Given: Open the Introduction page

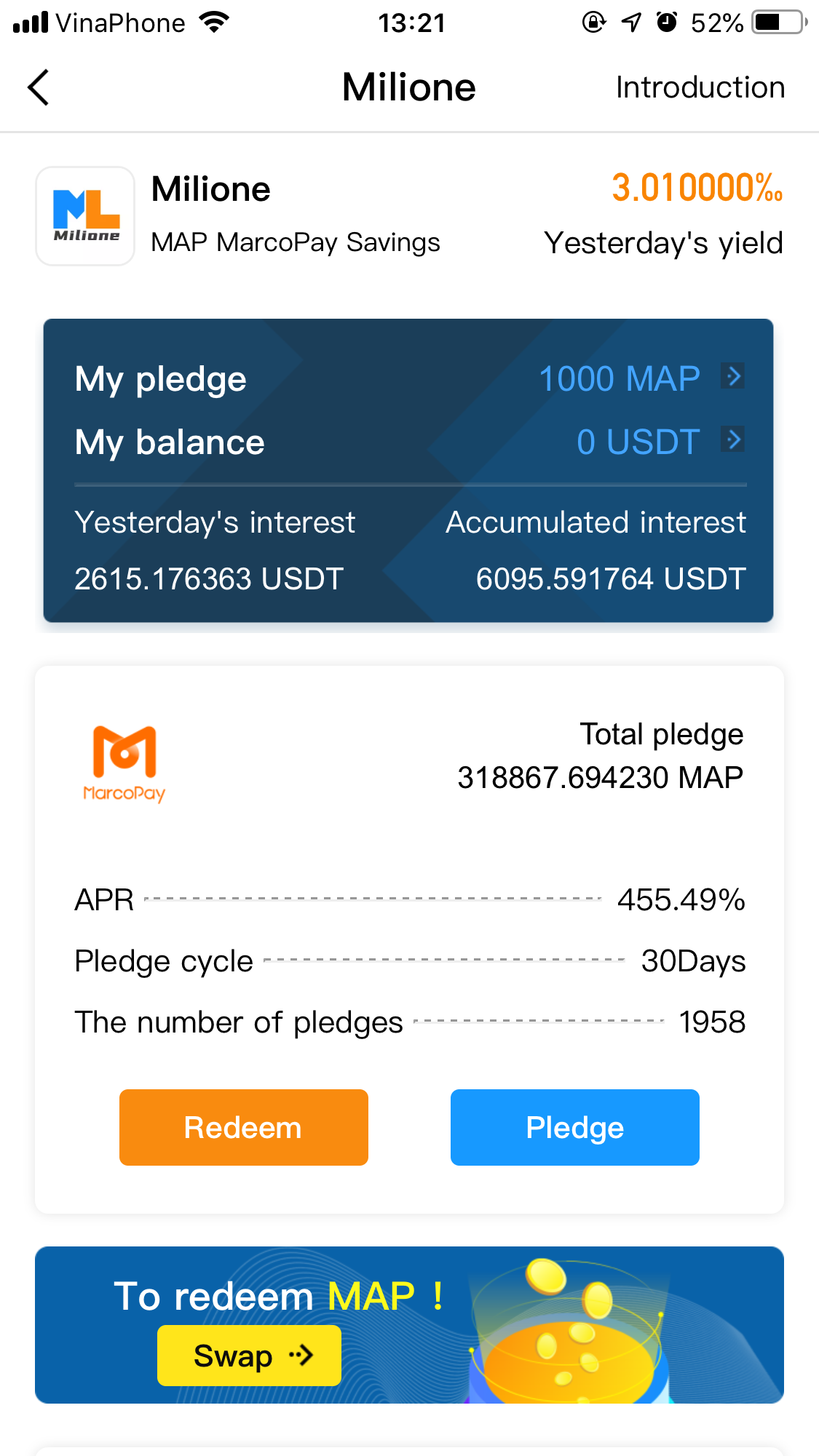Looking at the screenshot, I should point(700,87).
